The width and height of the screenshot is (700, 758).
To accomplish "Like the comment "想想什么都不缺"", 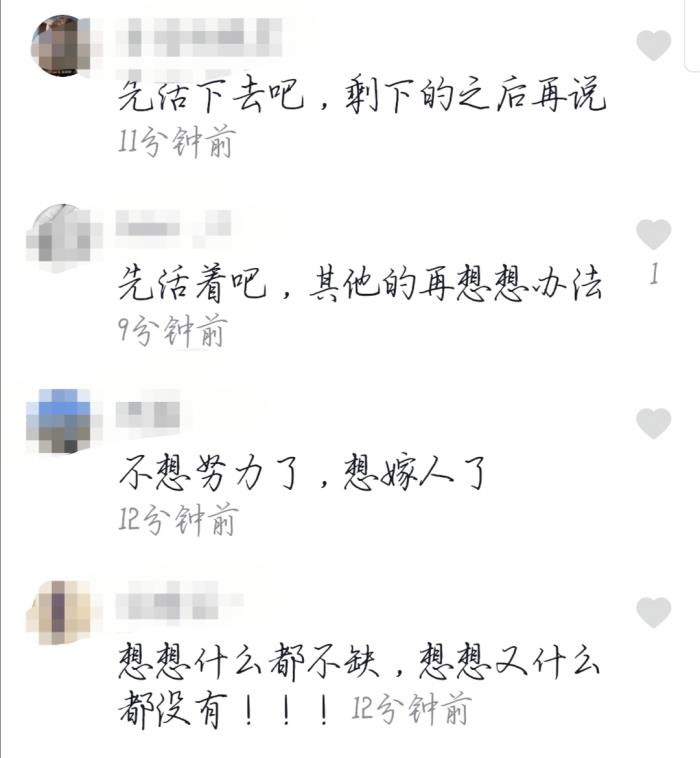I will (x=654, y=612).
